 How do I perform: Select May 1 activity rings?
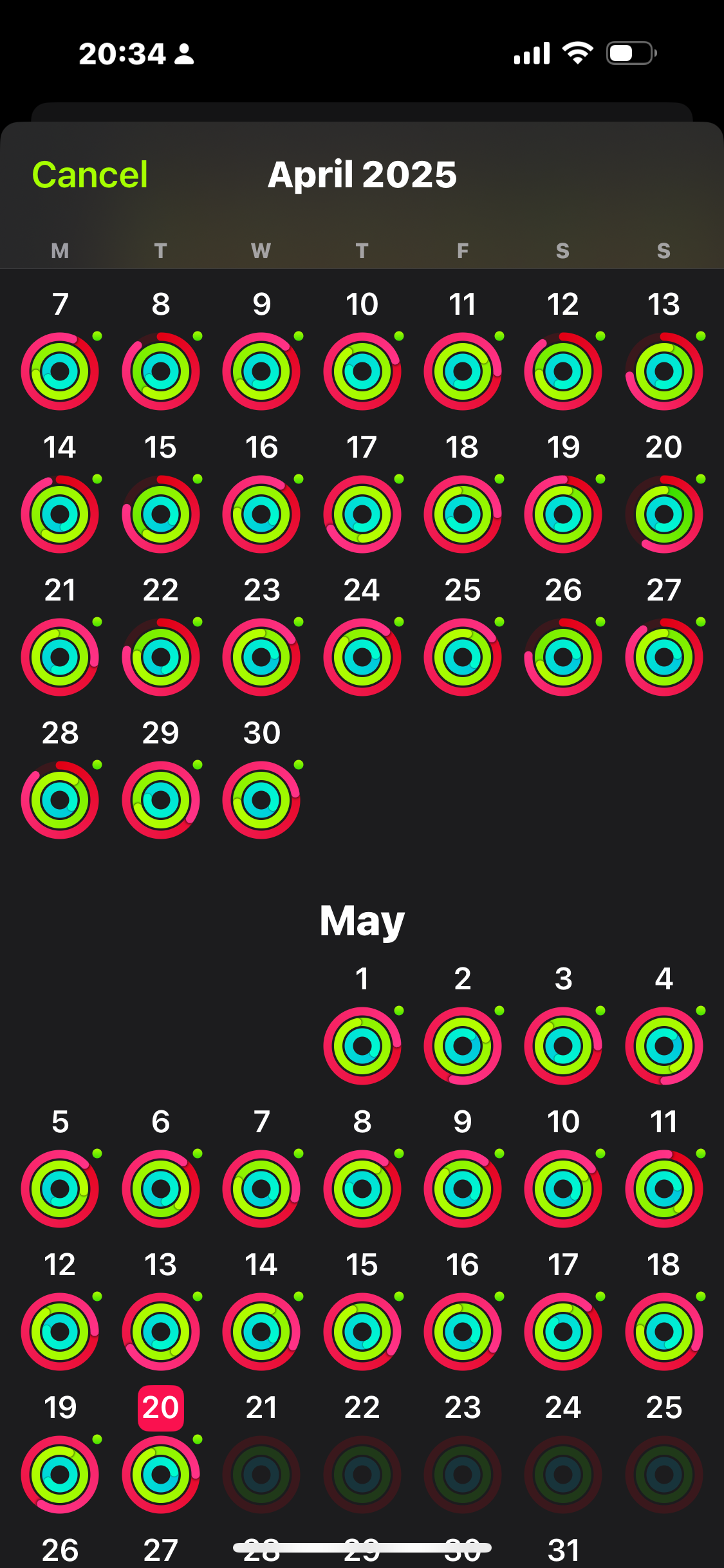(x=362, y=1045)
